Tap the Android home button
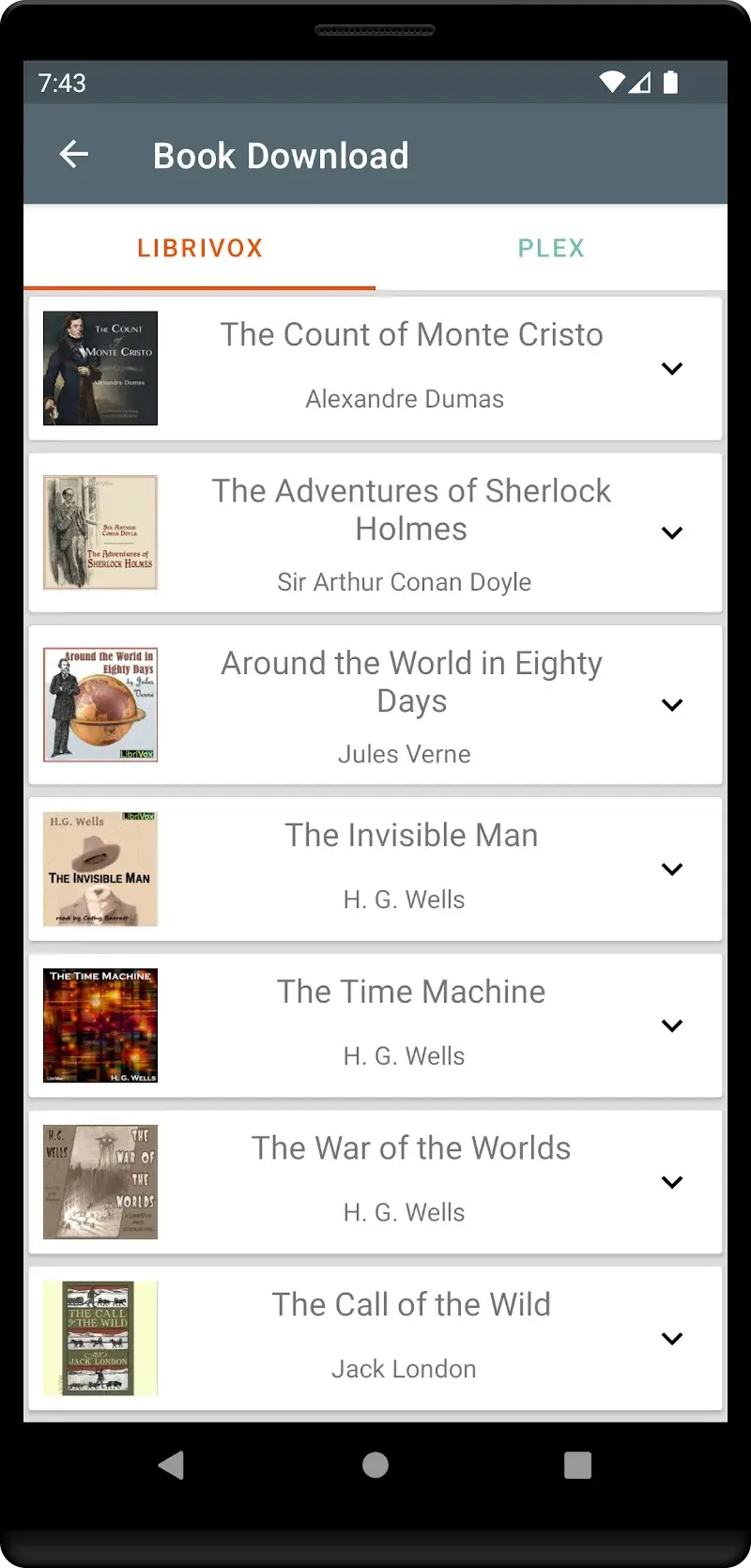This screenshot has width=751, height=1568. click(375, 1465)
